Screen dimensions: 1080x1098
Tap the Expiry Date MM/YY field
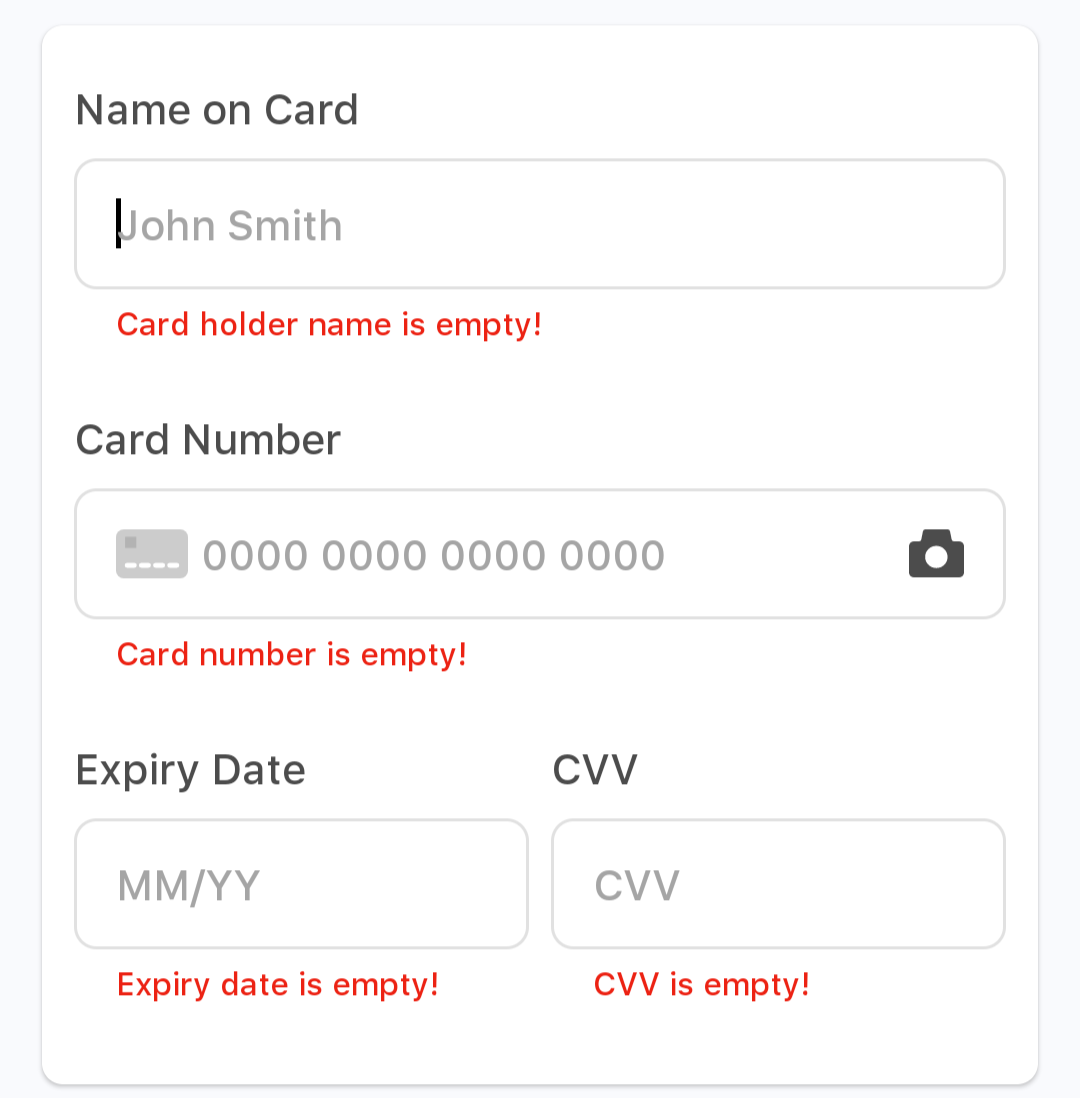pyautogui.click(x=301, y=884)
